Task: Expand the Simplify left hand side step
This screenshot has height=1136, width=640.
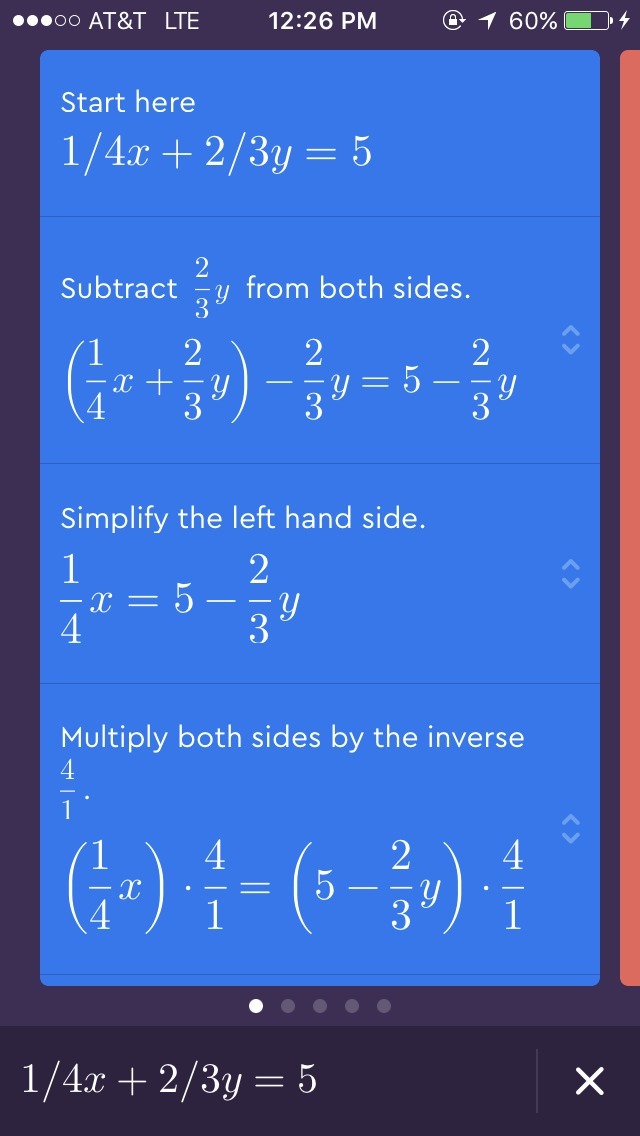Action: [x=570, y=573]
